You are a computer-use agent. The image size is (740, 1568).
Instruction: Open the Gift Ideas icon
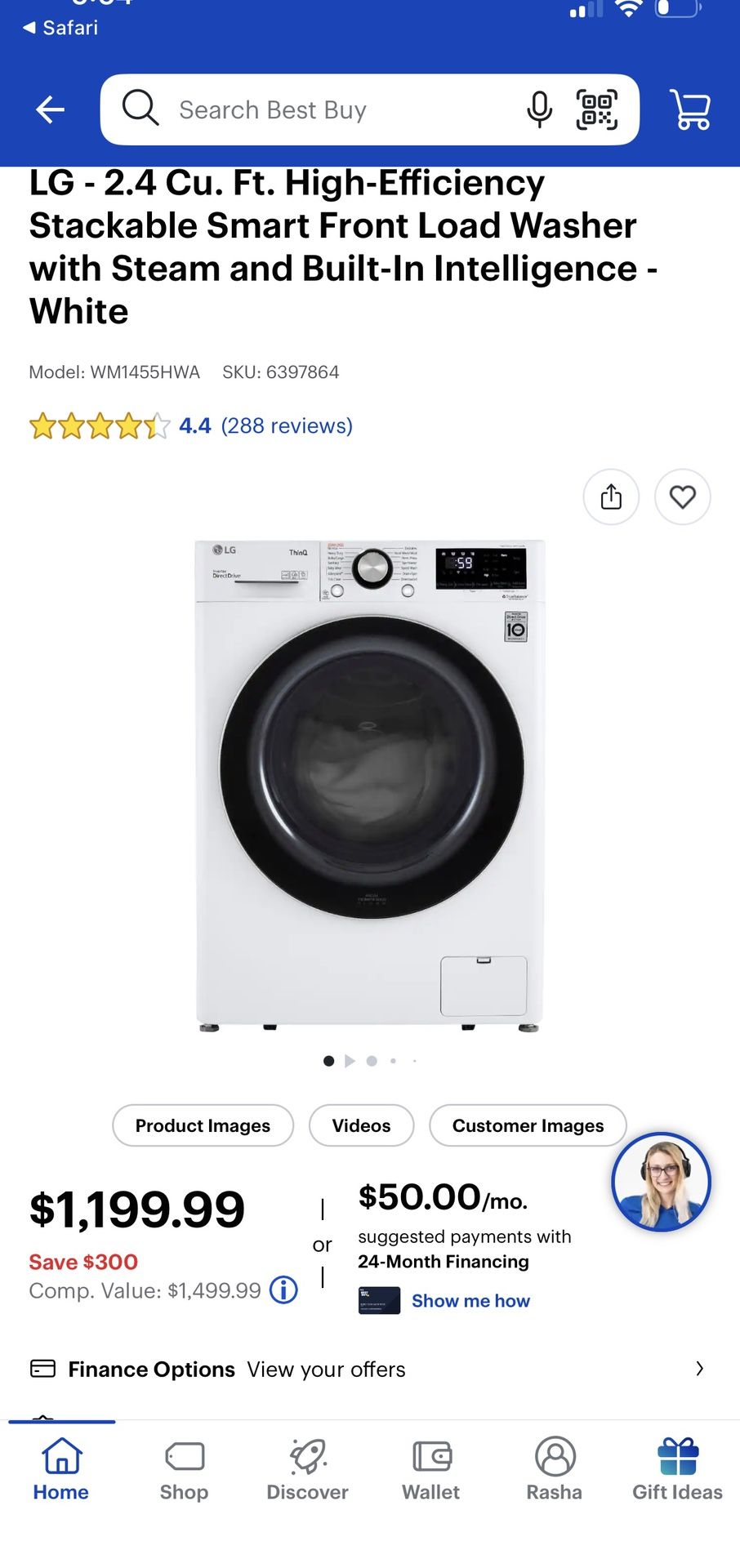(676, 1456)
